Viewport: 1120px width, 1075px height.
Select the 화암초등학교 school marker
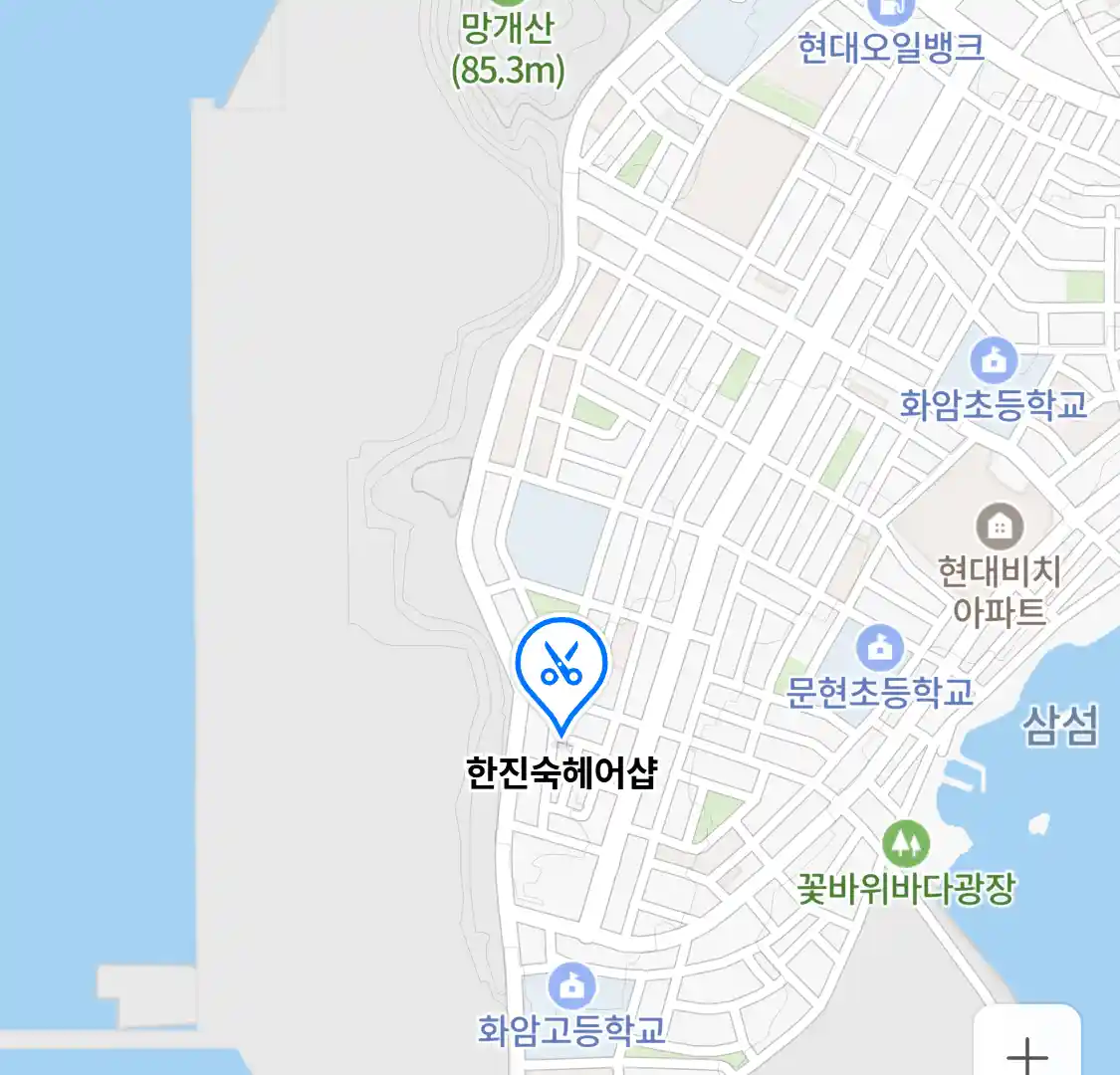[x=993, y=359]
